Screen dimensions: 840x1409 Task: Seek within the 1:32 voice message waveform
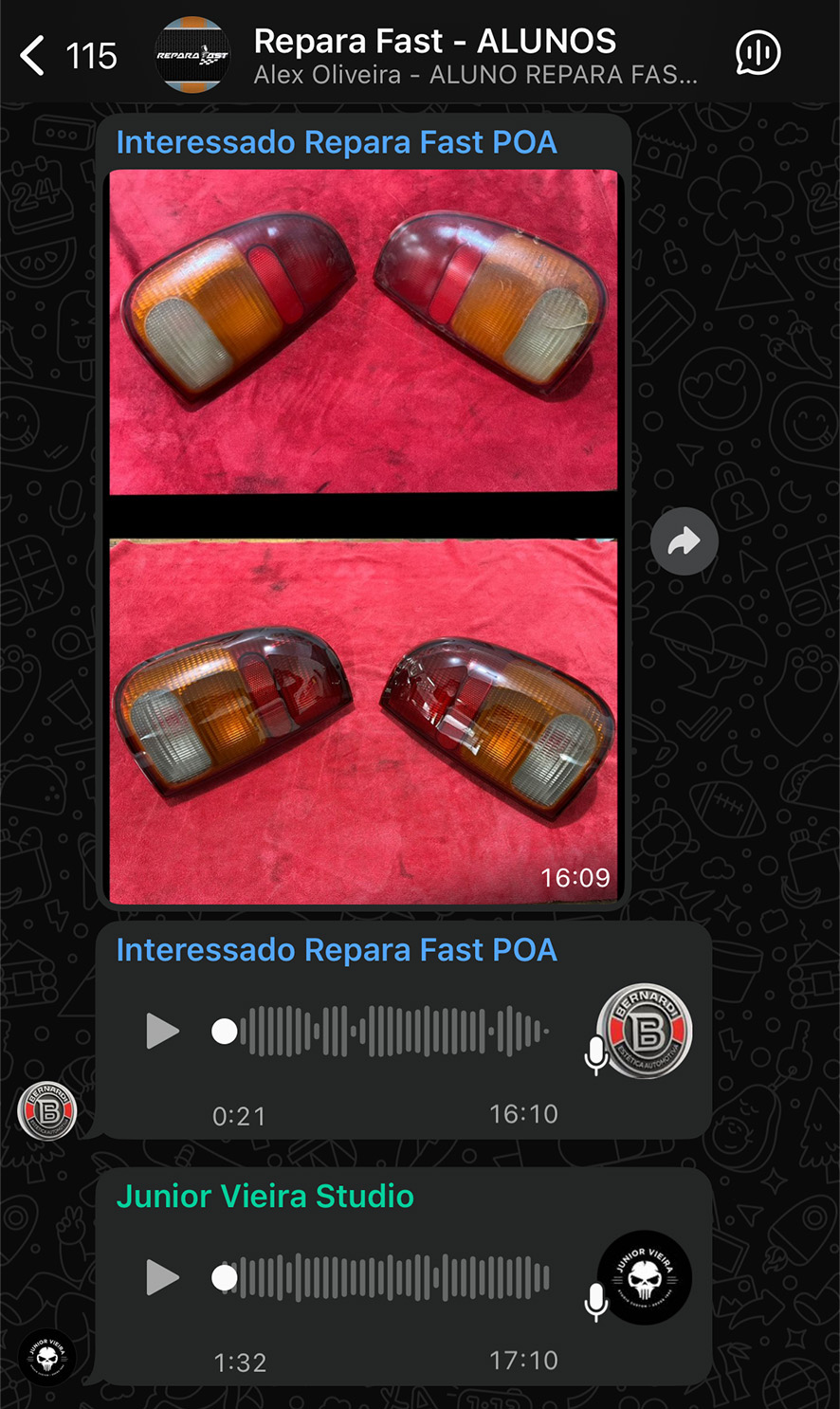381,1277
